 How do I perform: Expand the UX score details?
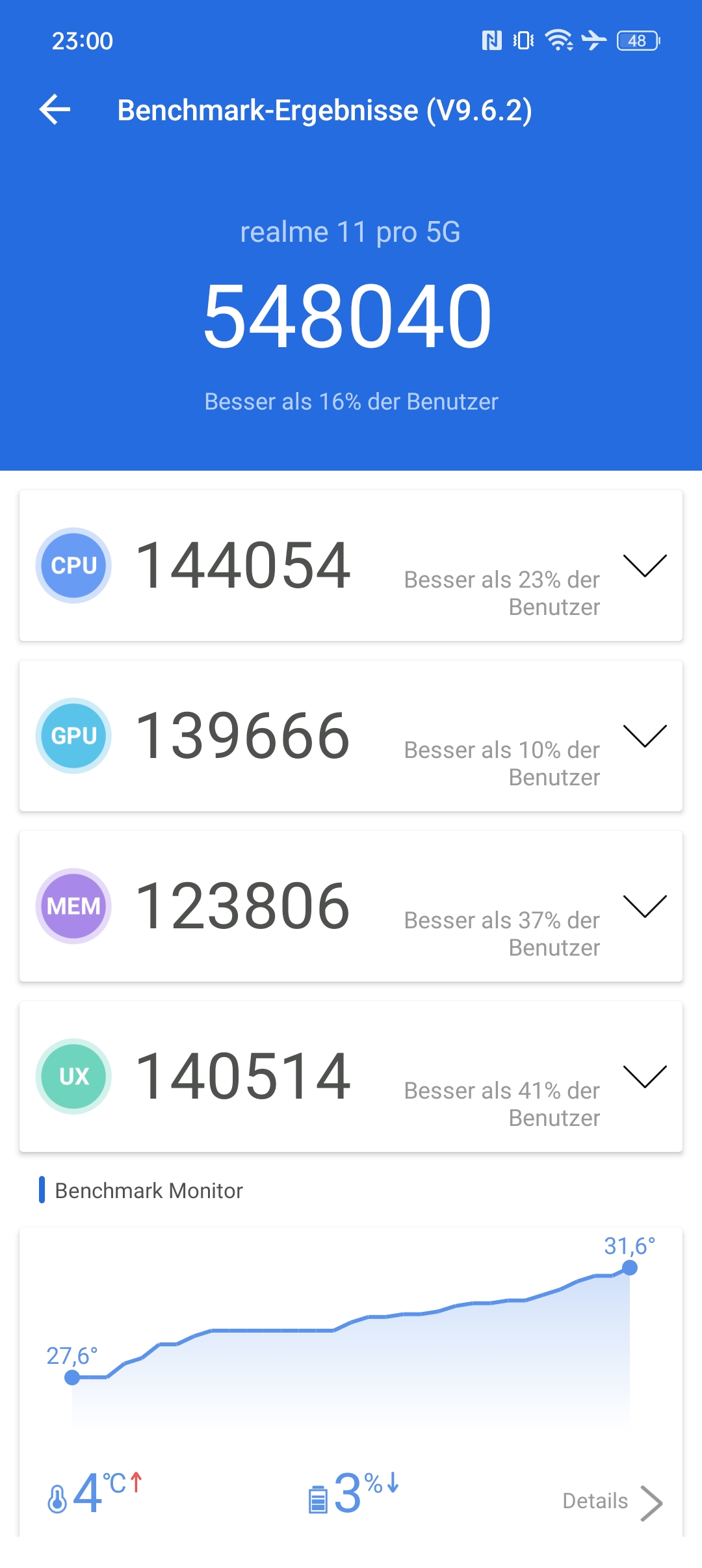click(645, 1077)
